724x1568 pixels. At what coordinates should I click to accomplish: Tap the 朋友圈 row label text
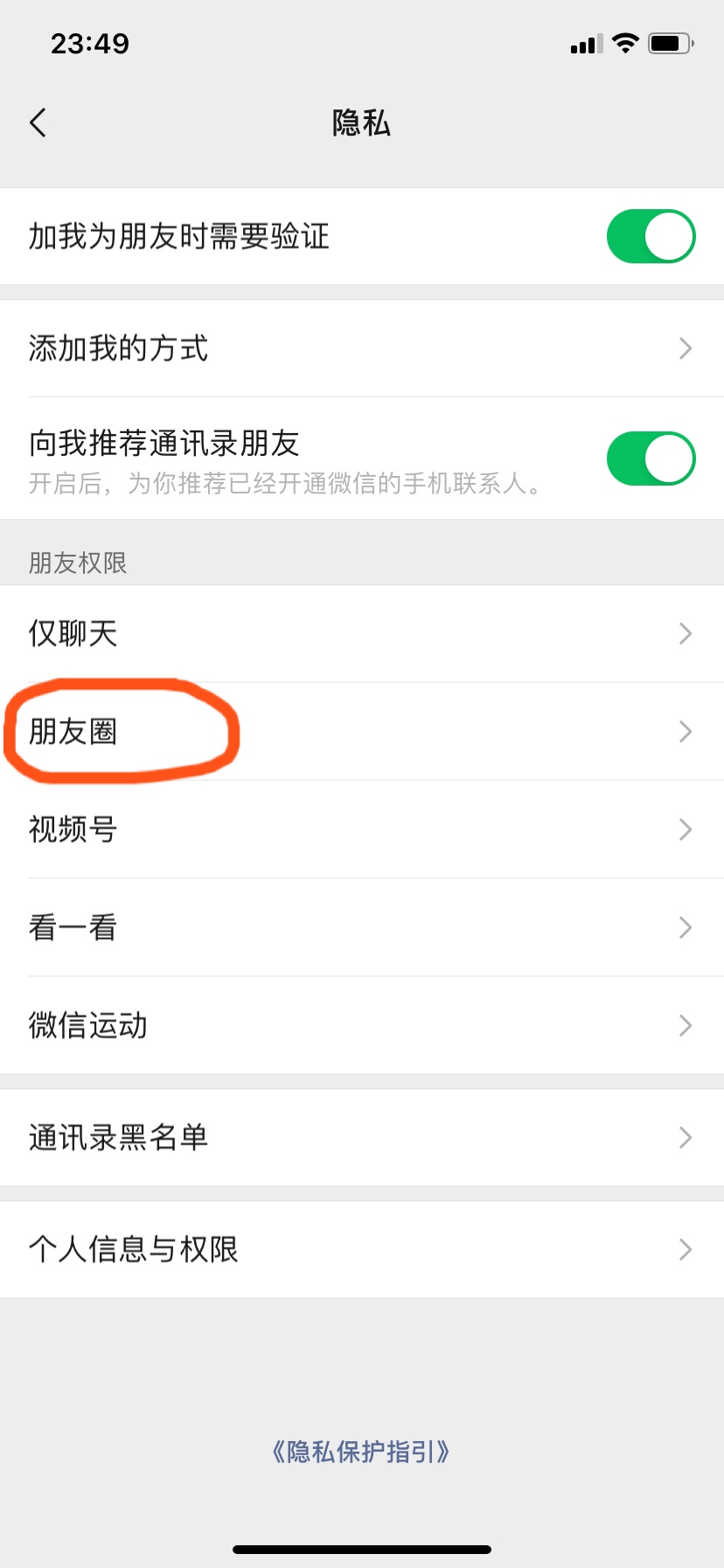tap(74, 732)
